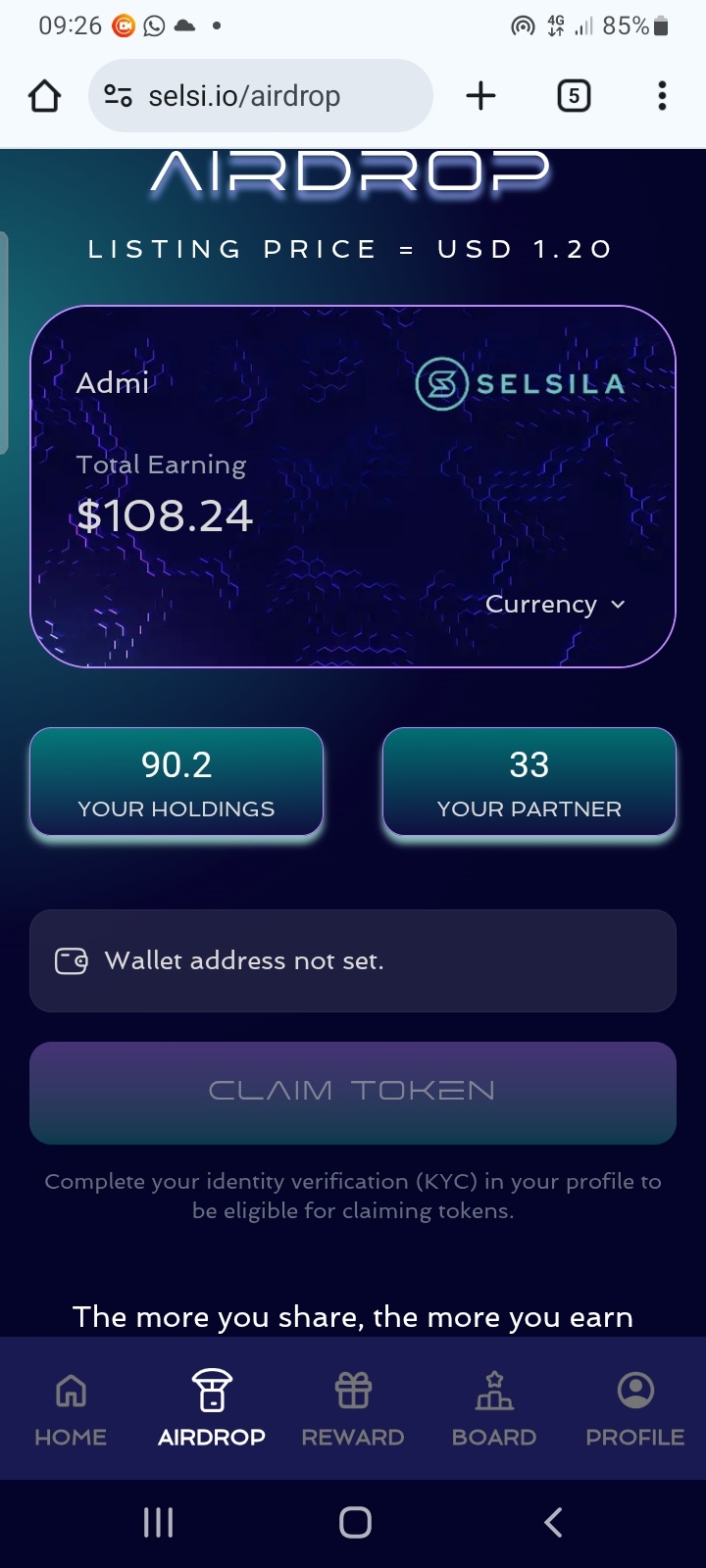706x1568 pixels.
Task: Select the Airdrop tab
Action: click(212, 1408)
